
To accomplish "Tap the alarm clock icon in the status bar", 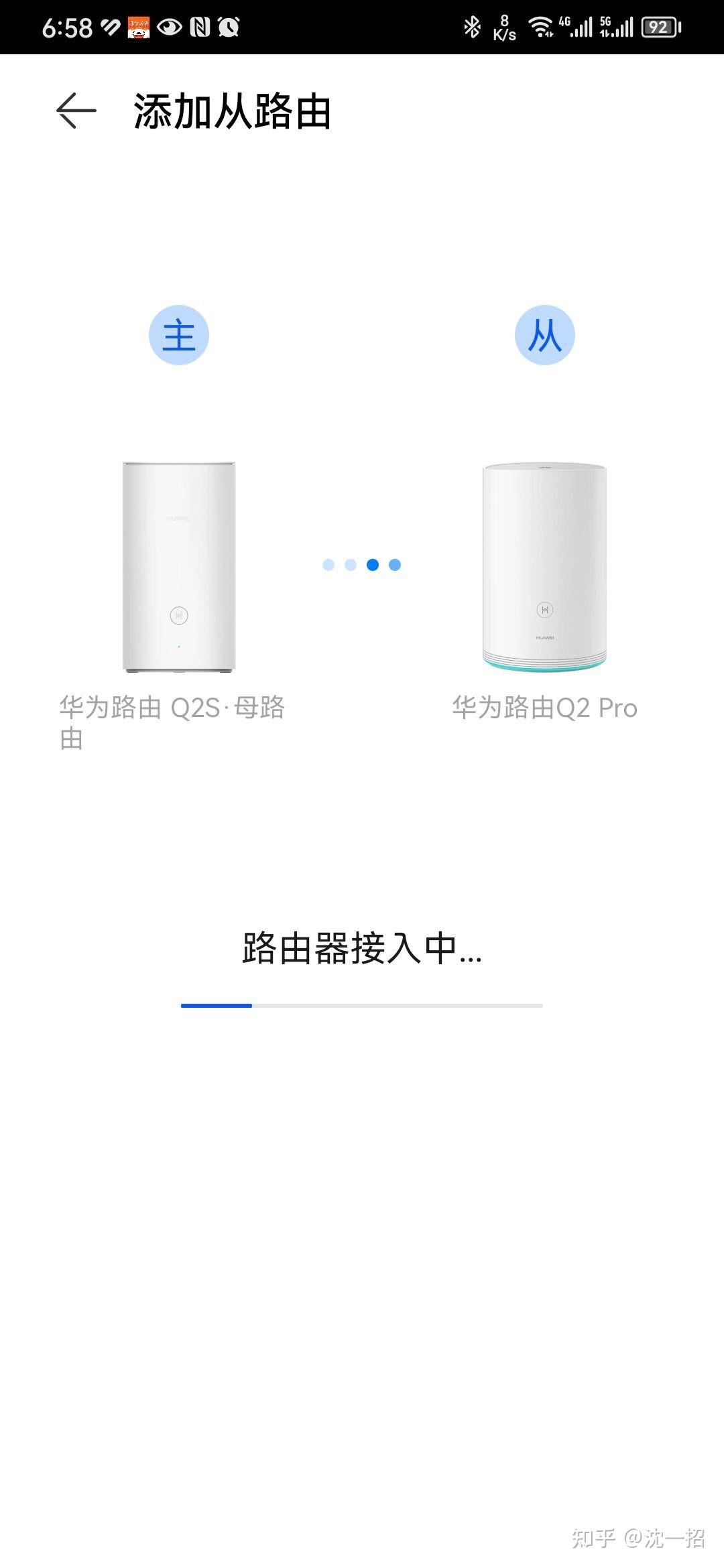I will coord(229,27).
